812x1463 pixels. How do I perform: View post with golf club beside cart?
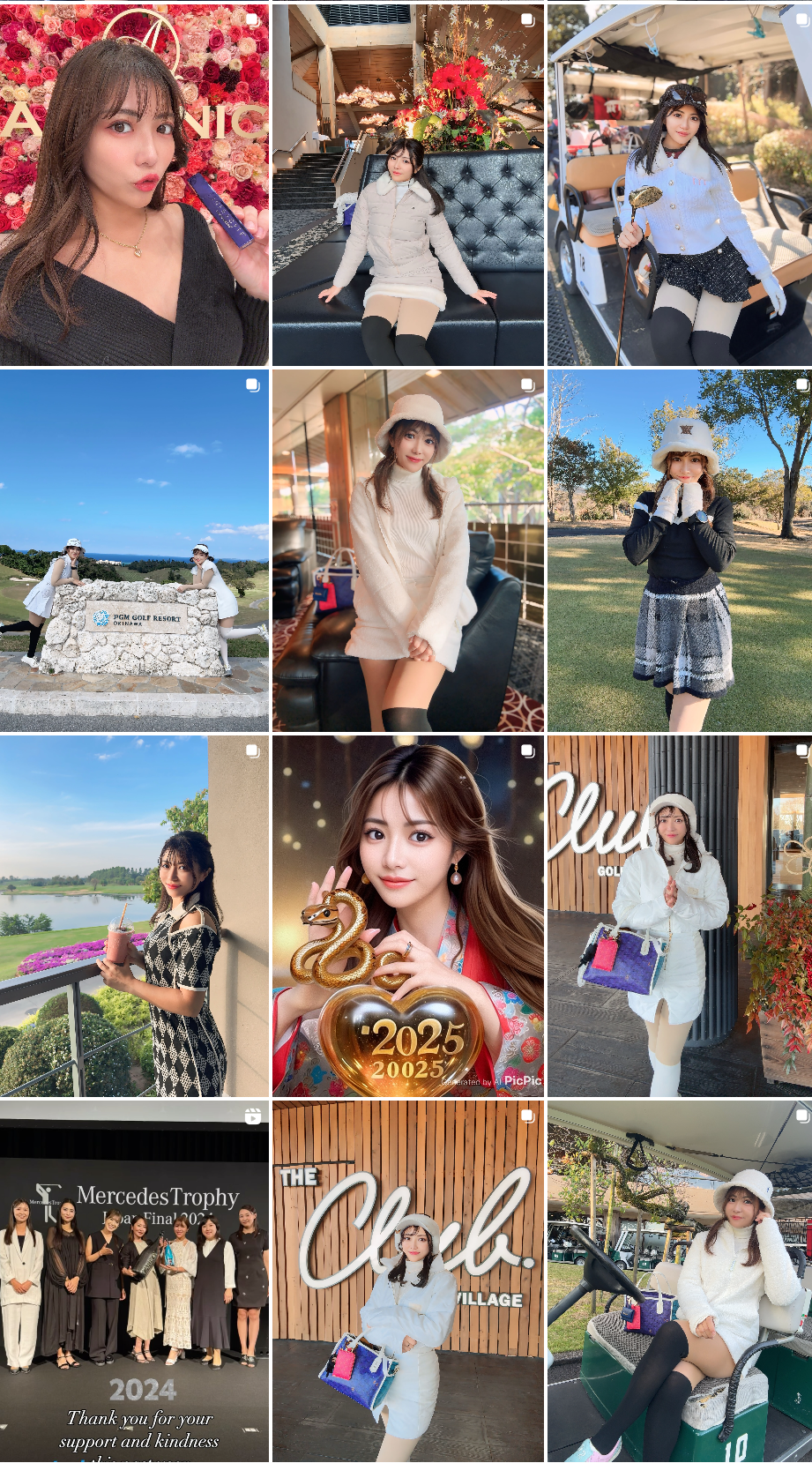click(679, 183)
